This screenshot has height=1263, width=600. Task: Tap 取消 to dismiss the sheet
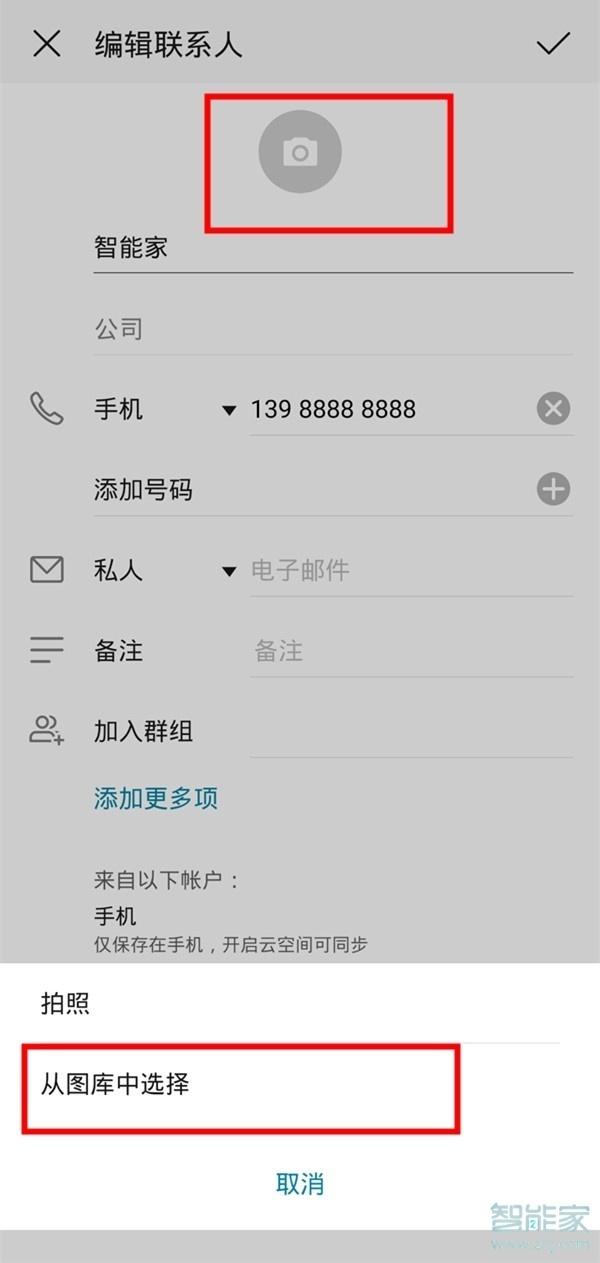(x=300, y=1184)
